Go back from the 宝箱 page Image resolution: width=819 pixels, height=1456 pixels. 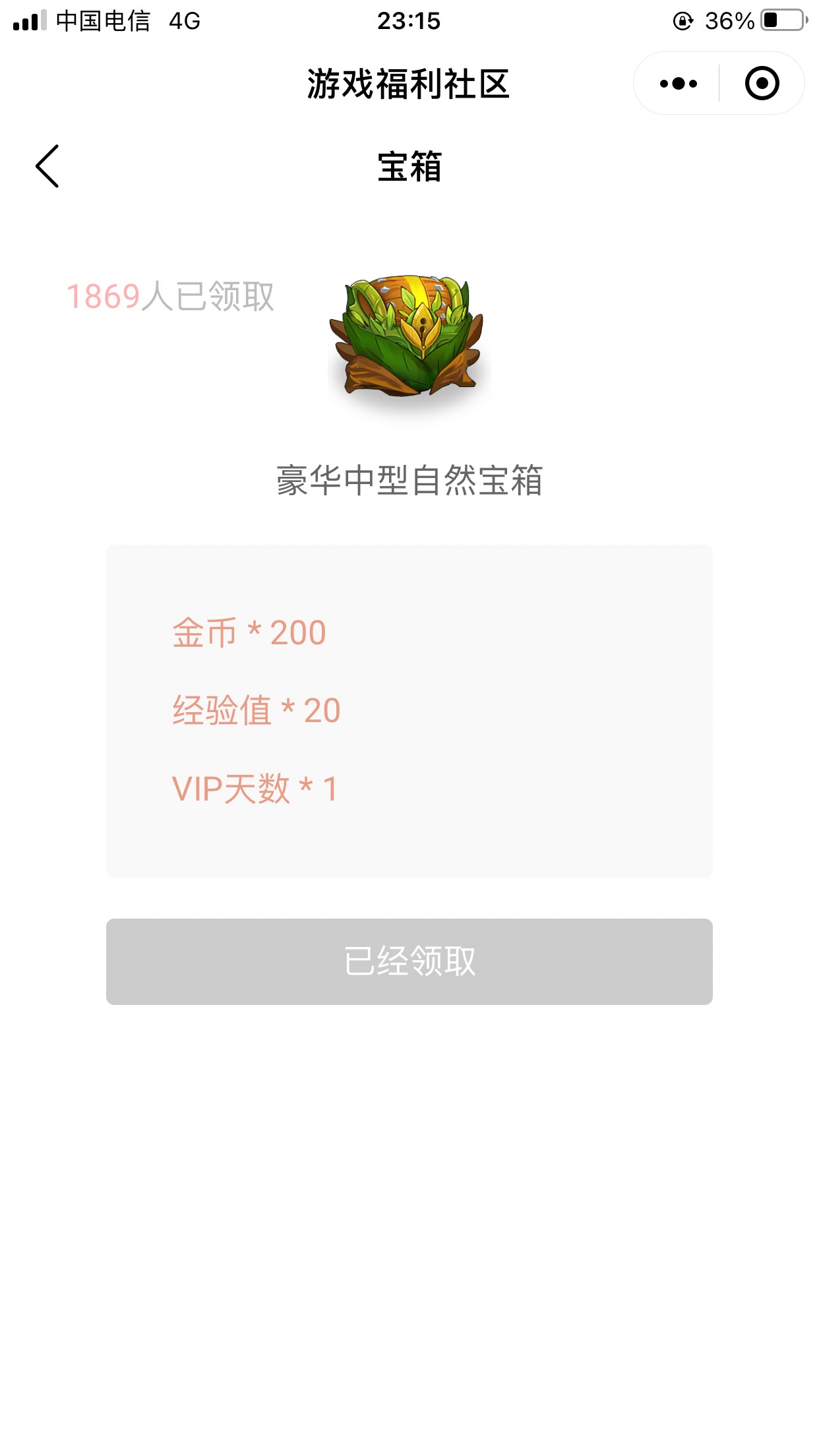coord(47,166)
